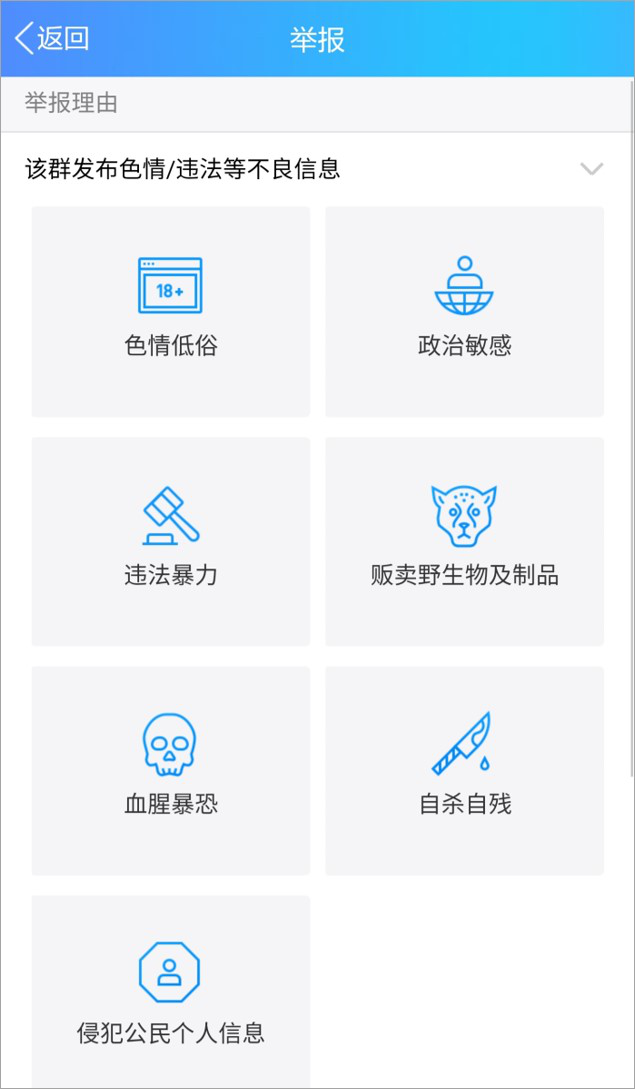Go back with the 返回 button
Image resolution: width=635 pixels, height=1089 pixels.
click(x=52, y=39)
